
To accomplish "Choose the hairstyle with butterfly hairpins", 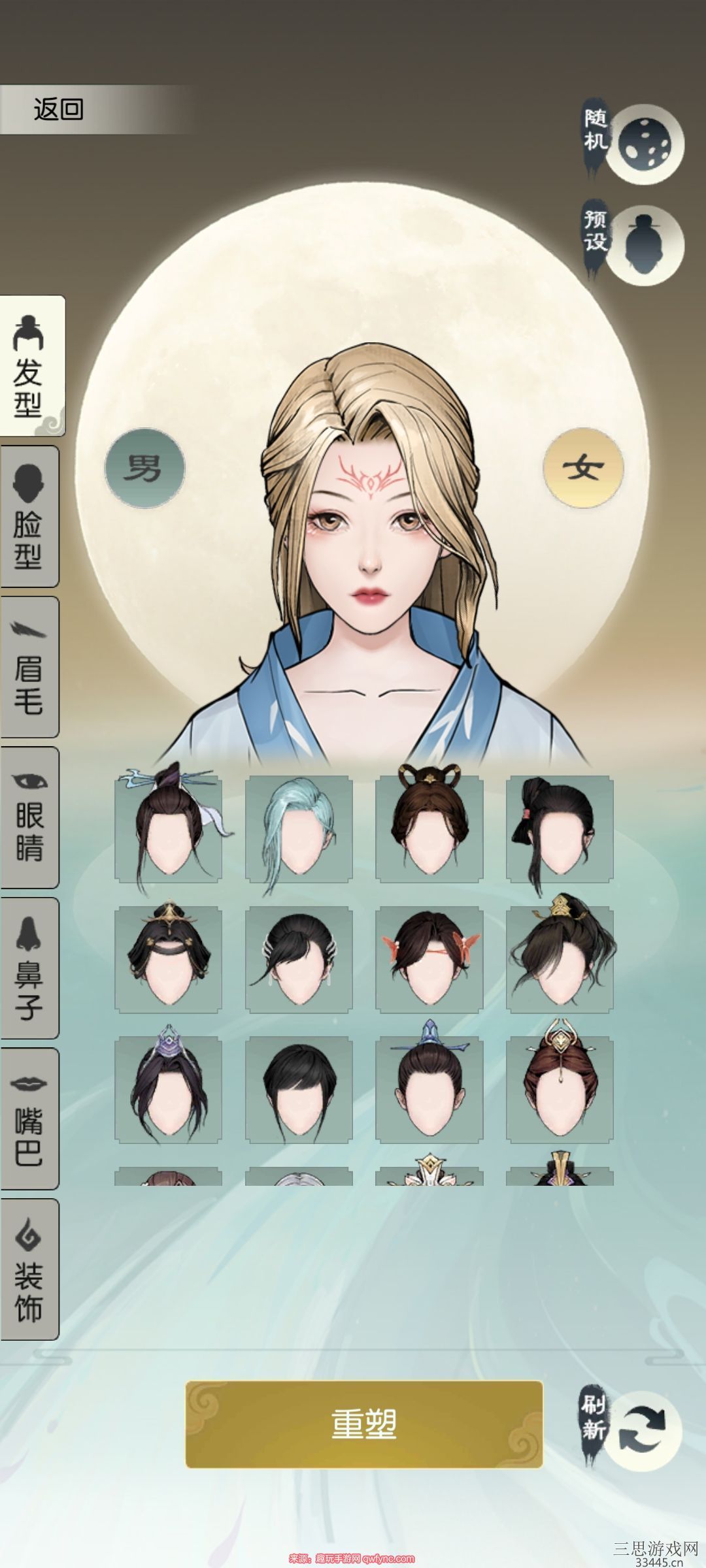I will (x=429, y=960).
